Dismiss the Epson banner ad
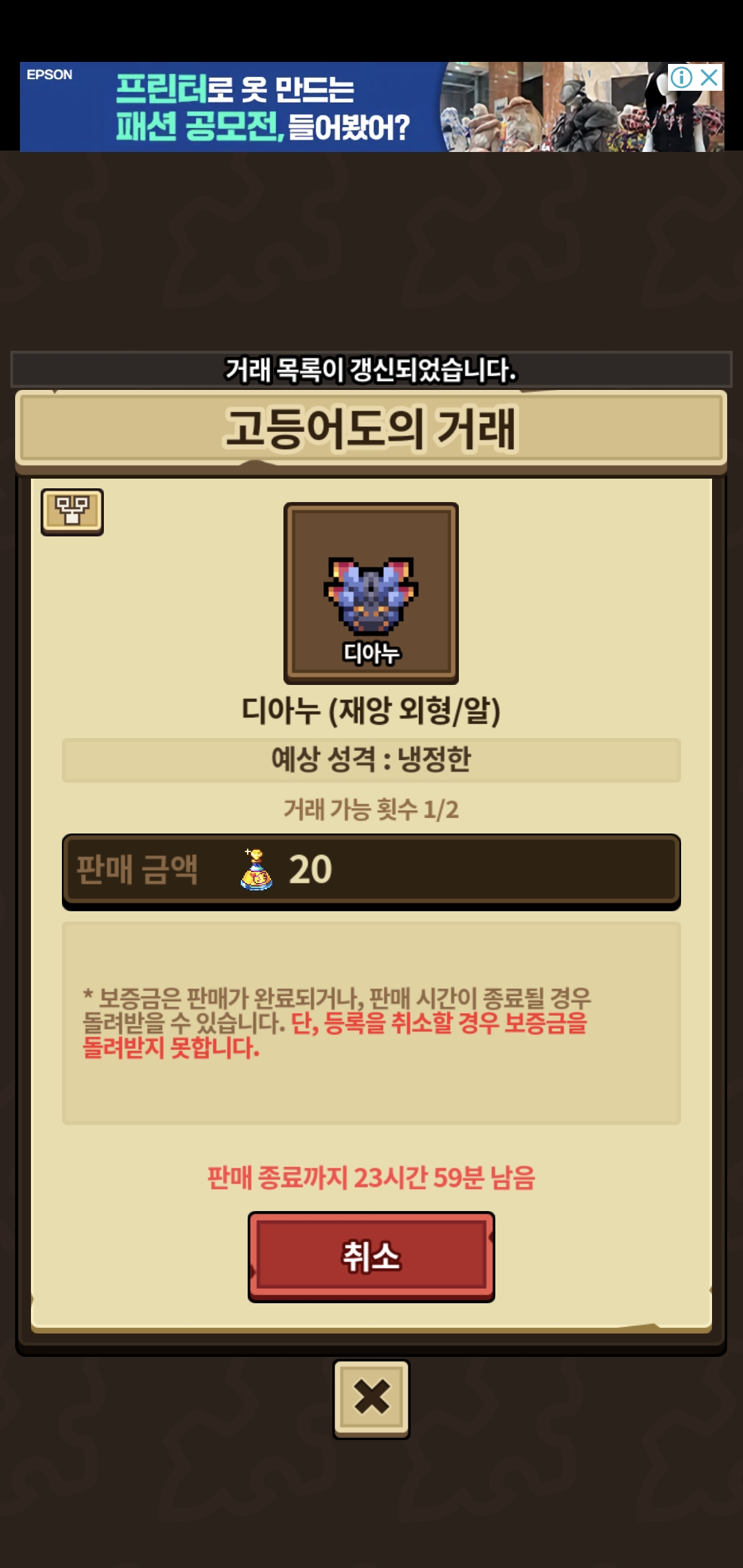 tap(709, 77)
